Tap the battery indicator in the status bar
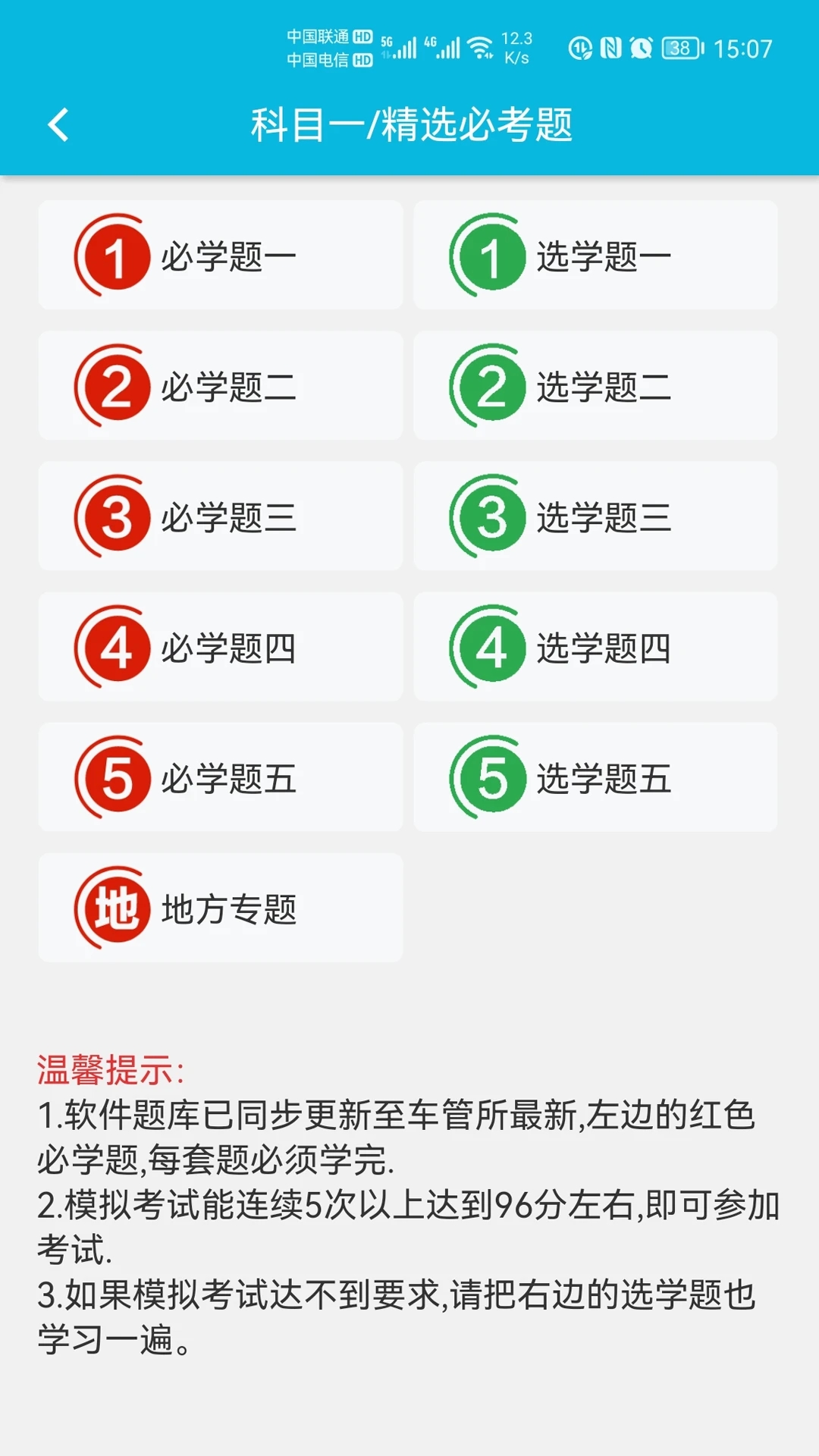 click(x=679, y=48)
